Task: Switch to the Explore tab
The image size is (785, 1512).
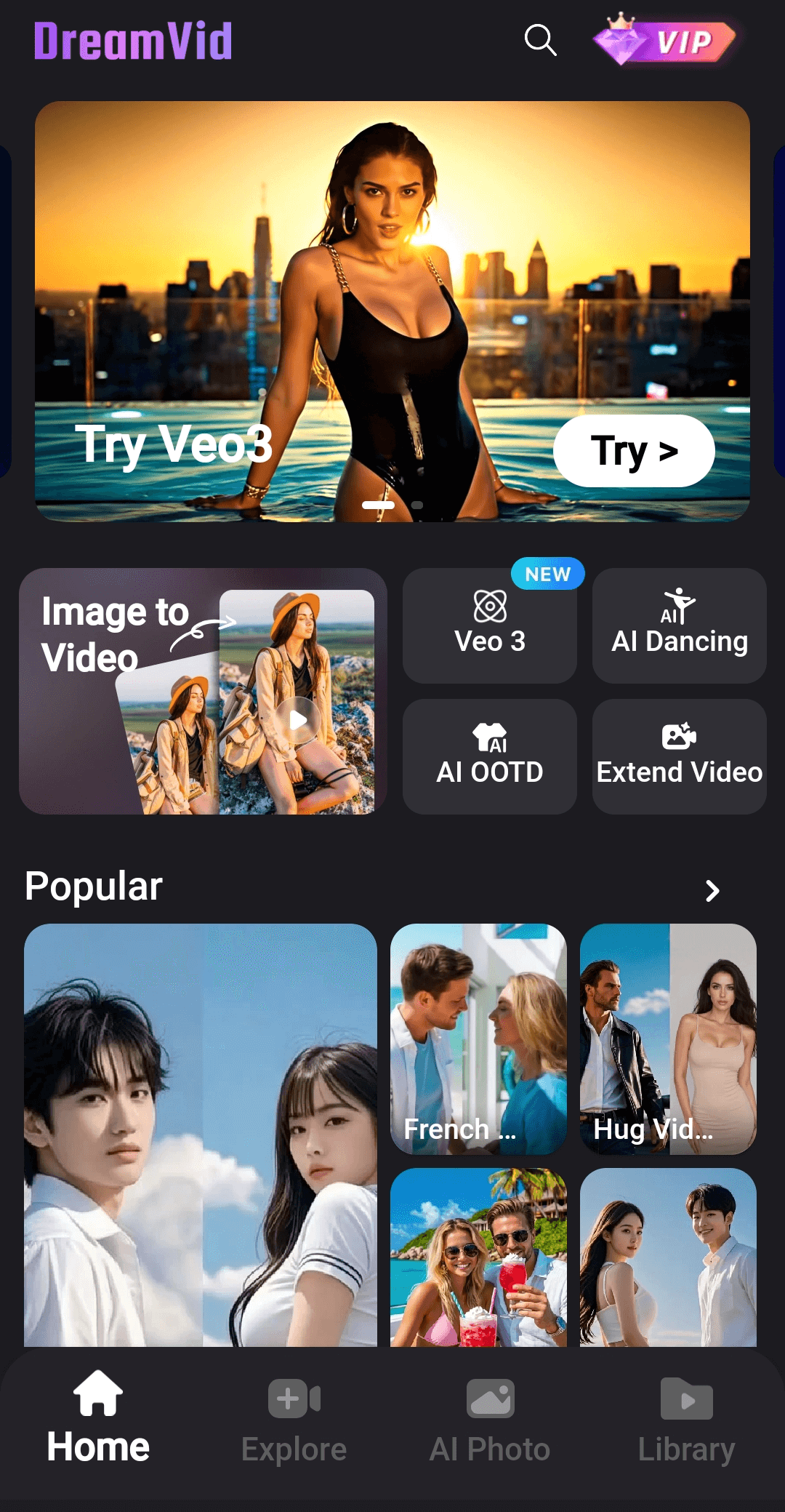Action: pos(294,1418)
